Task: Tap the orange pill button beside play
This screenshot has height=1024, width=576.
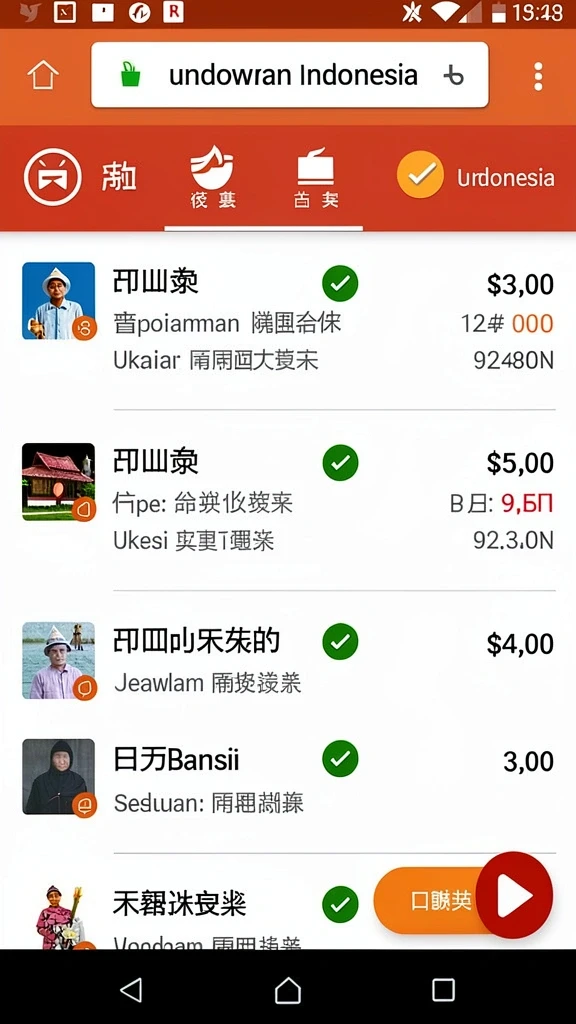Action: click(428, 901)
